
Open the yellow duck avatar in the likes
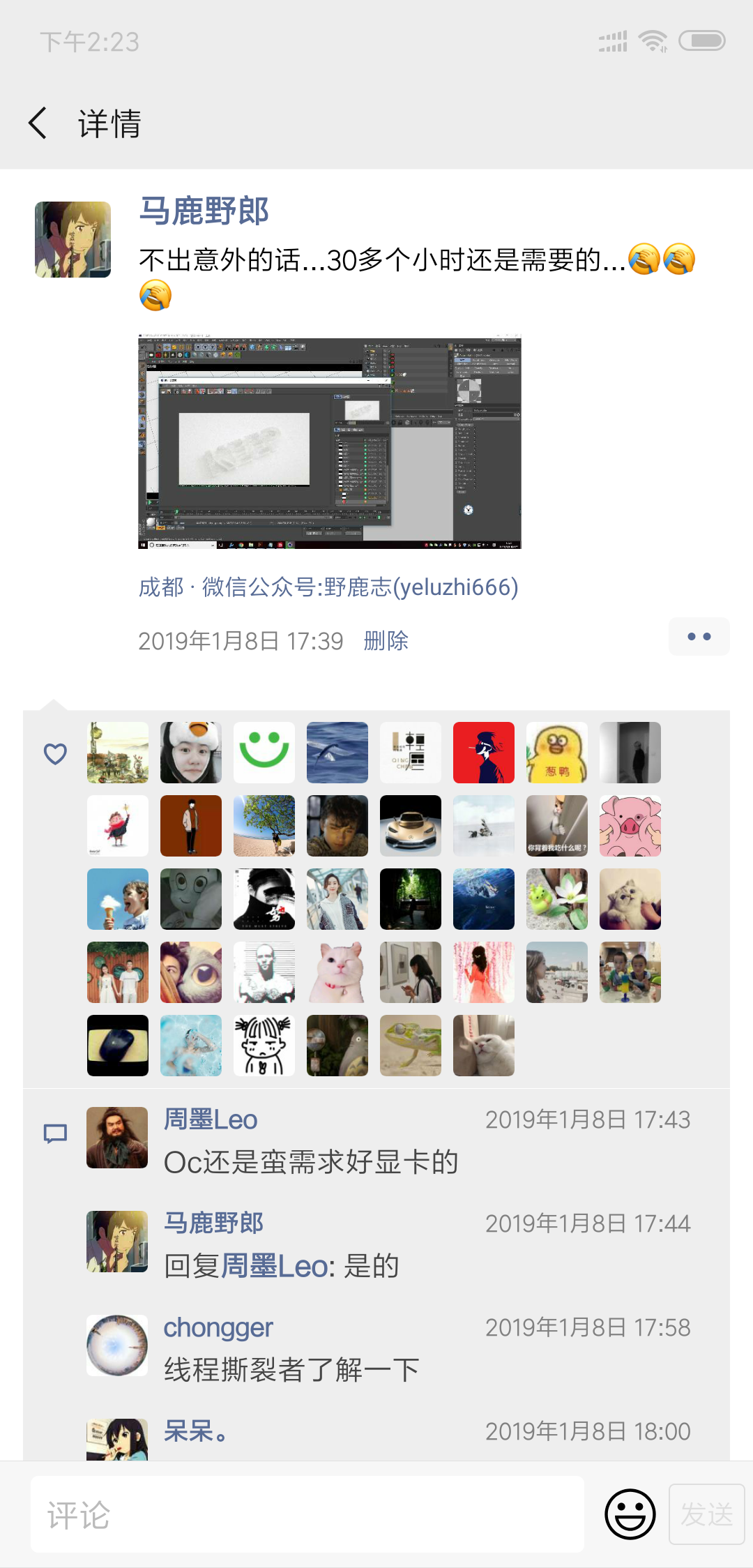pos(557,753)
